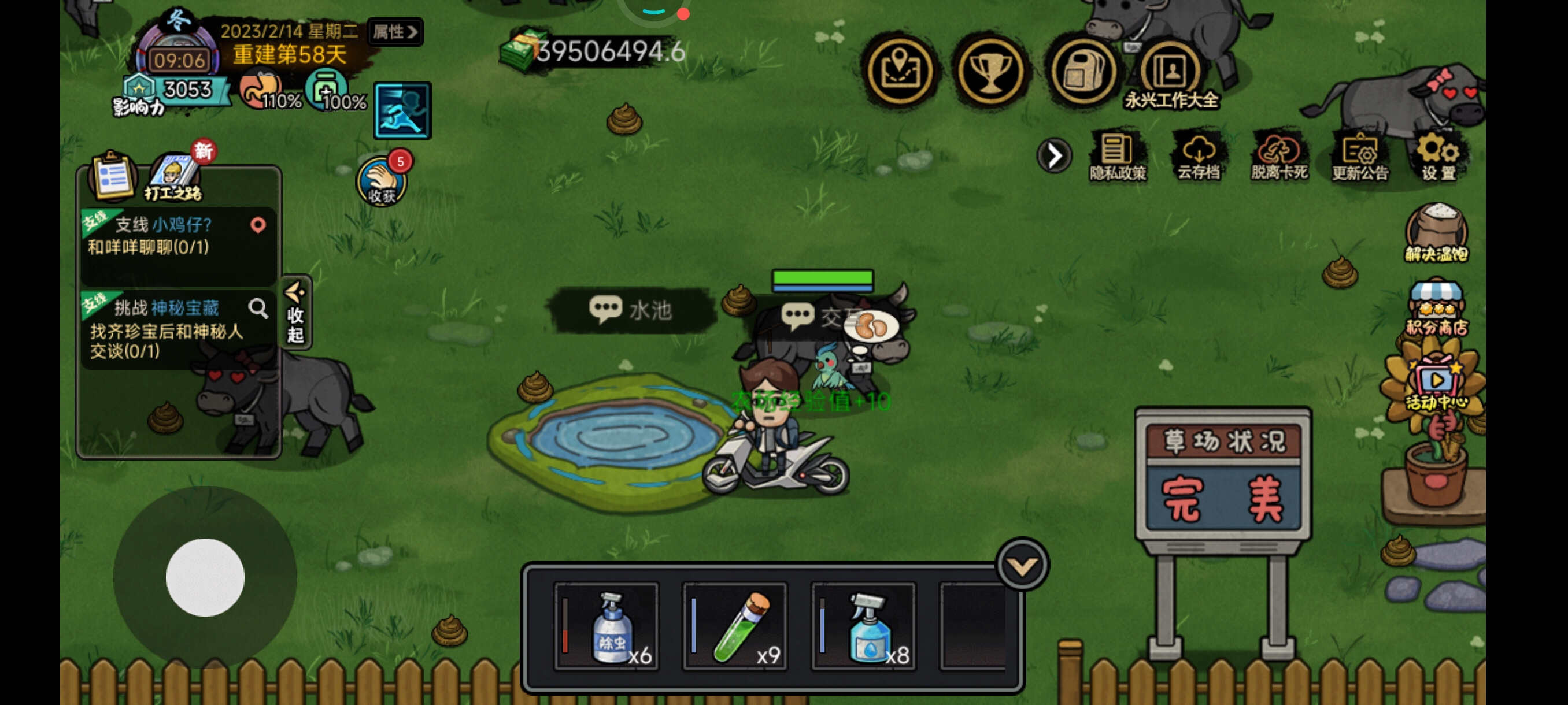Collapse the item bar with chevron
The image size is (1568, 705).
[x=1022, y=566]
